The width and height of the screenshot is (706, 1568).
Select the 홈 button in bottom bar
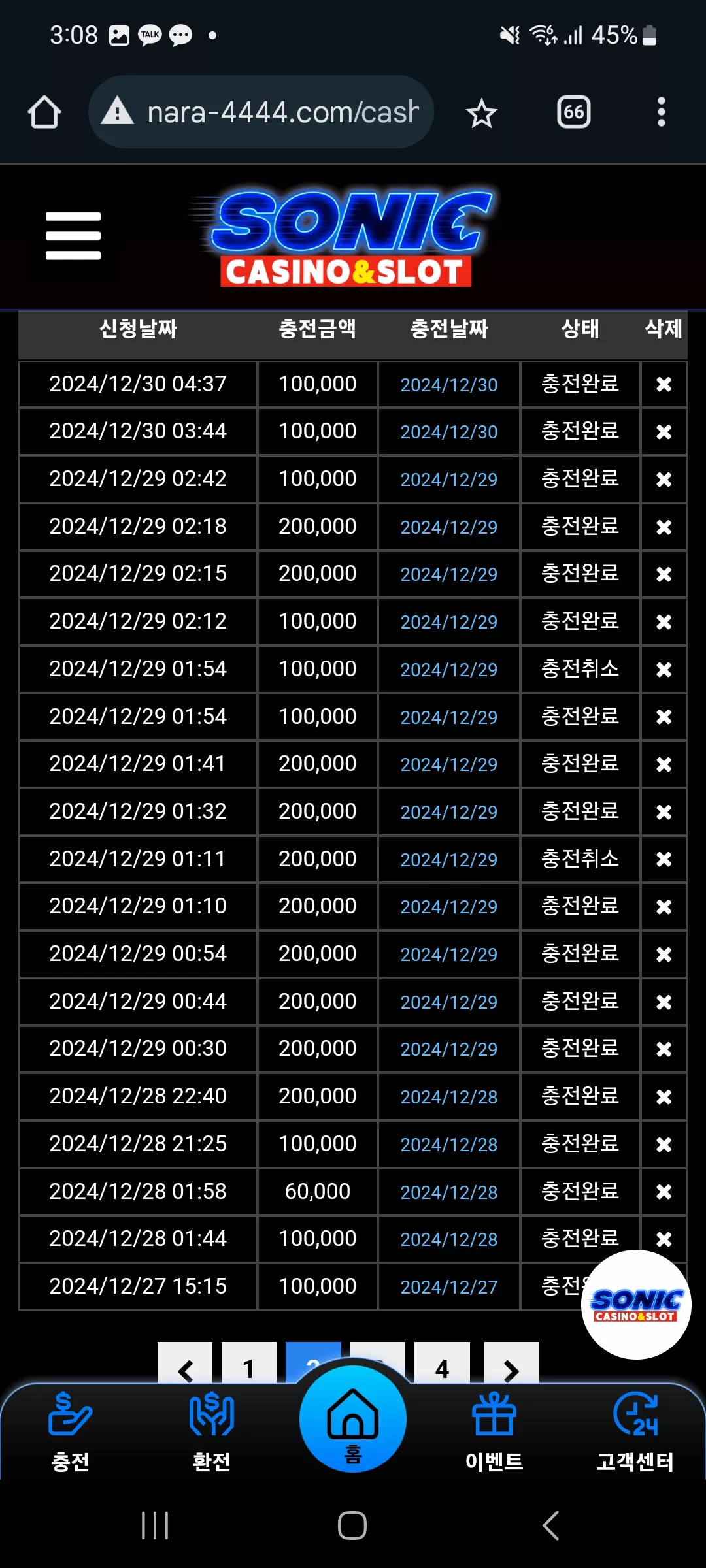353,1419
